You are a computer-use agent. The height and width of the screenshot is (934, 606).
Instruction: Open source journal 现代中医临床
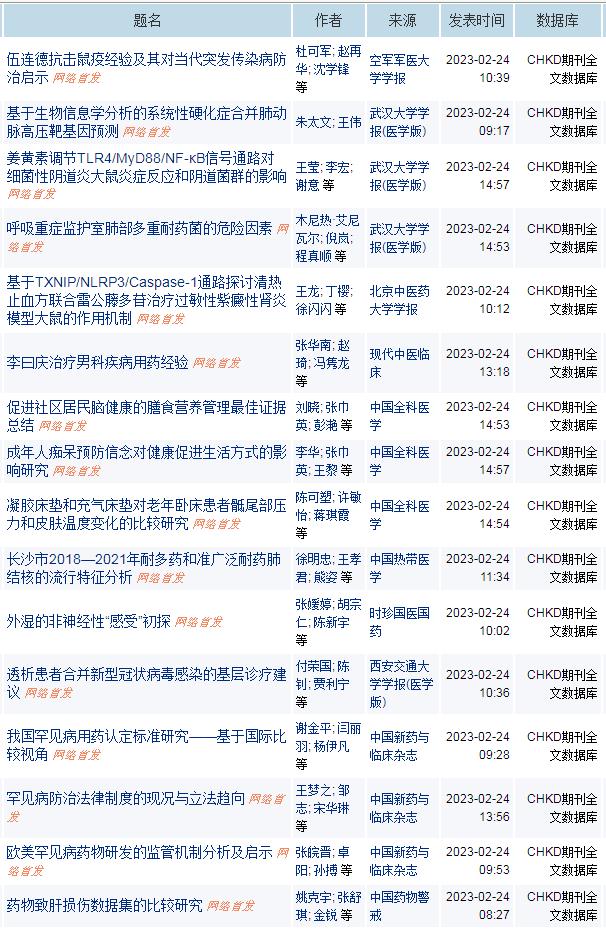coord(399,362)
